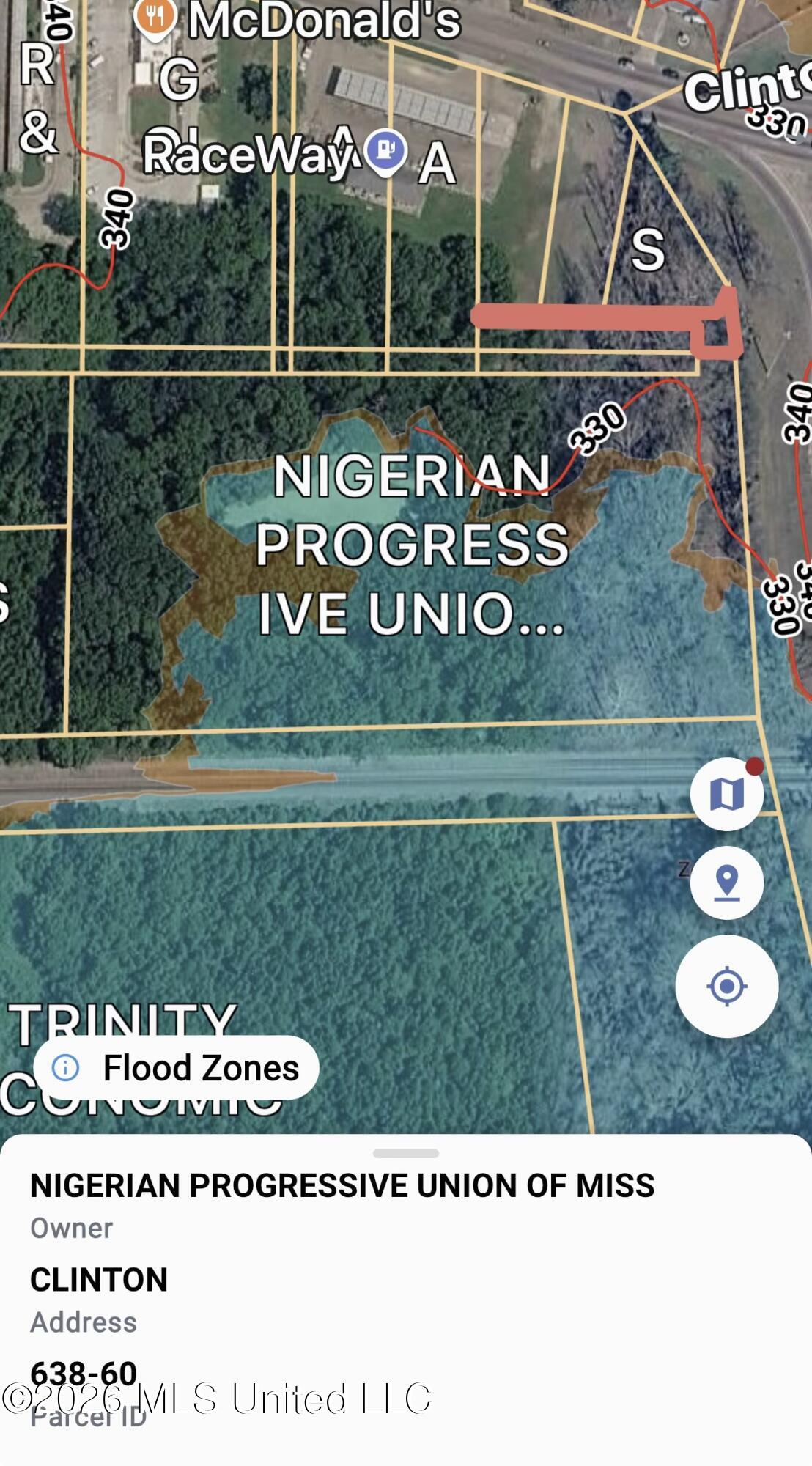Image resolution: width=812 pixels, height=1466 pixels.
Task: Open the map layers button
Action: (x=727, y=794)
